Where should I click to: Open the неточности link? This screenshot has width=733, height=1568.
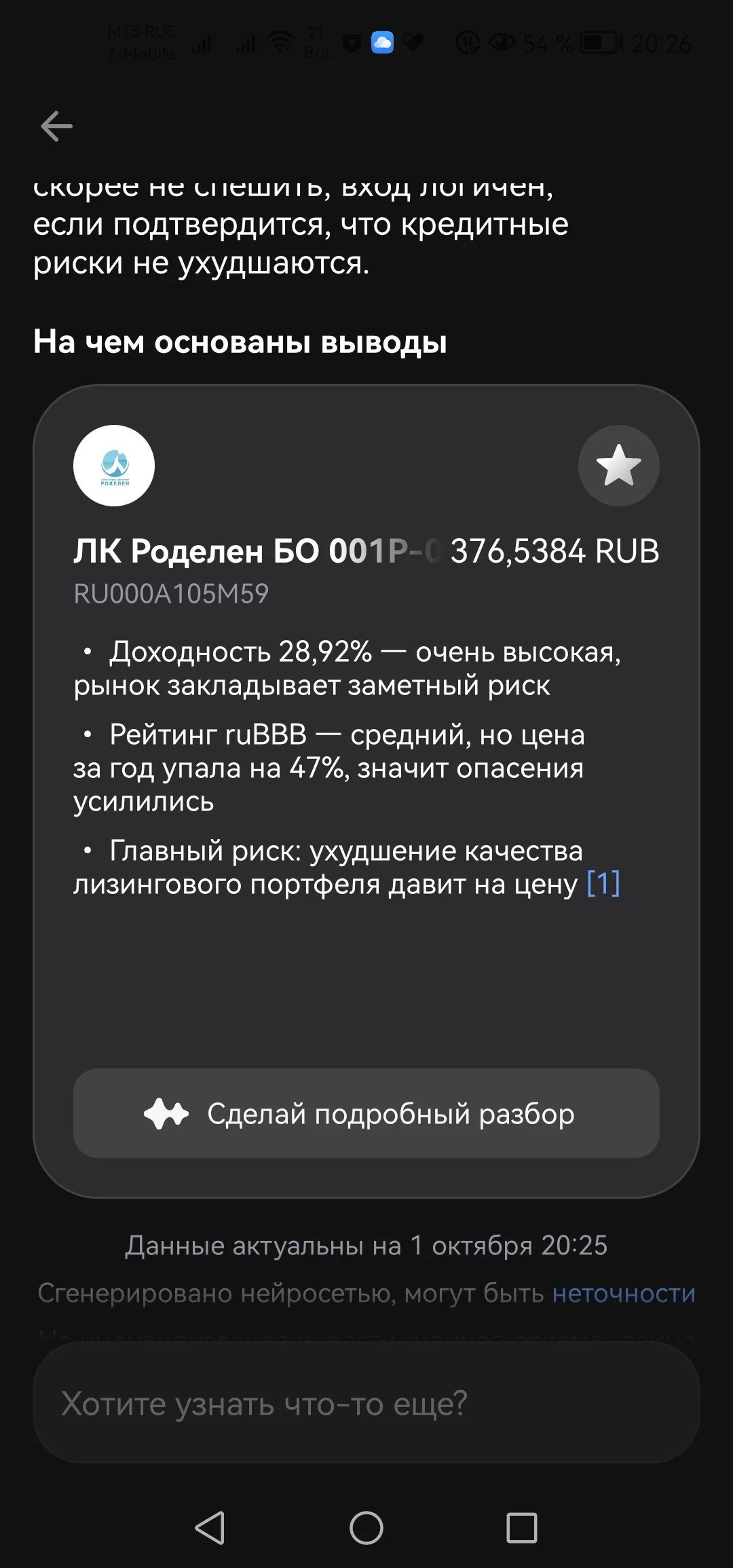click(624, 1293)
